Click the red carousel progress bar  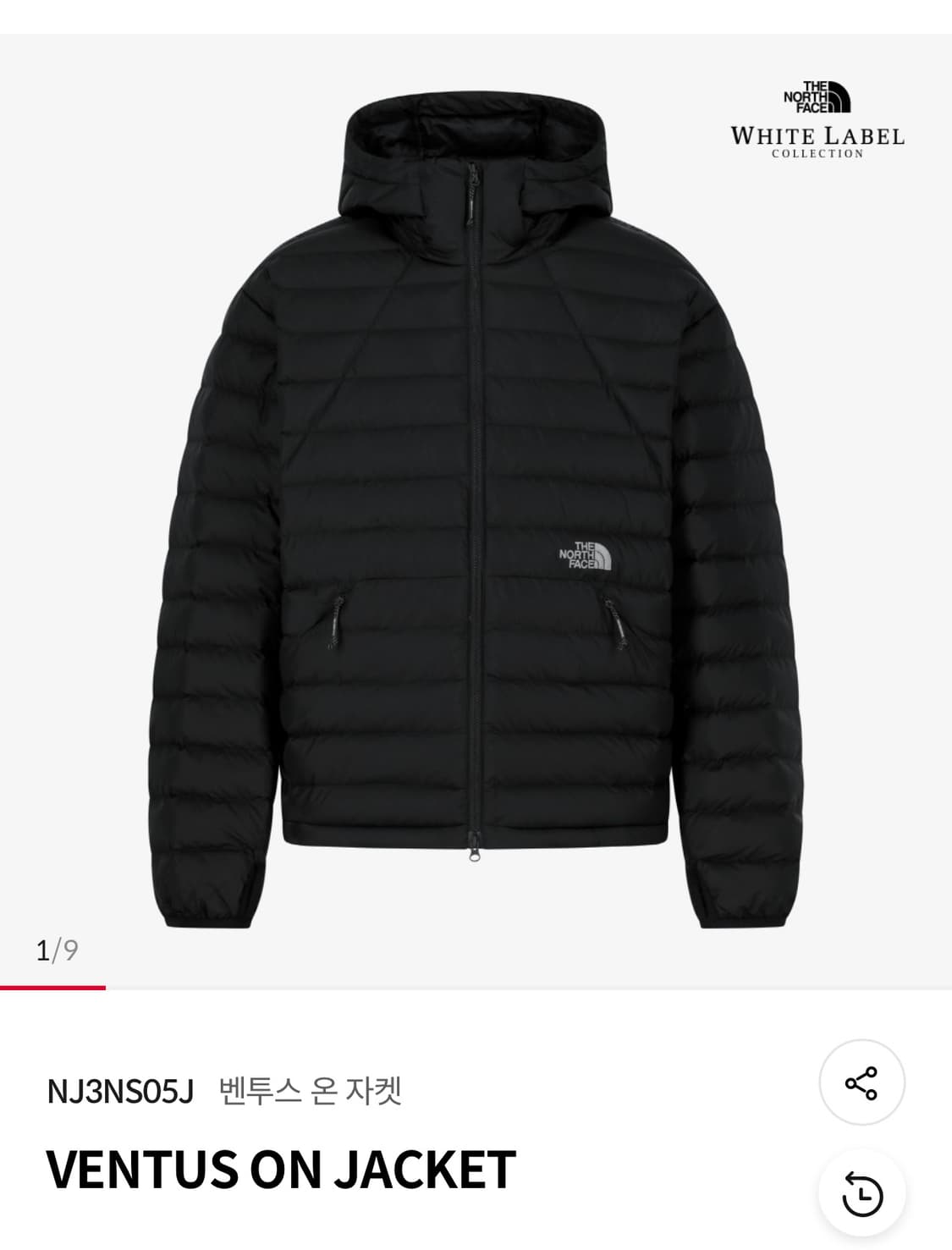pyautogui.click(x=52, y=986)
